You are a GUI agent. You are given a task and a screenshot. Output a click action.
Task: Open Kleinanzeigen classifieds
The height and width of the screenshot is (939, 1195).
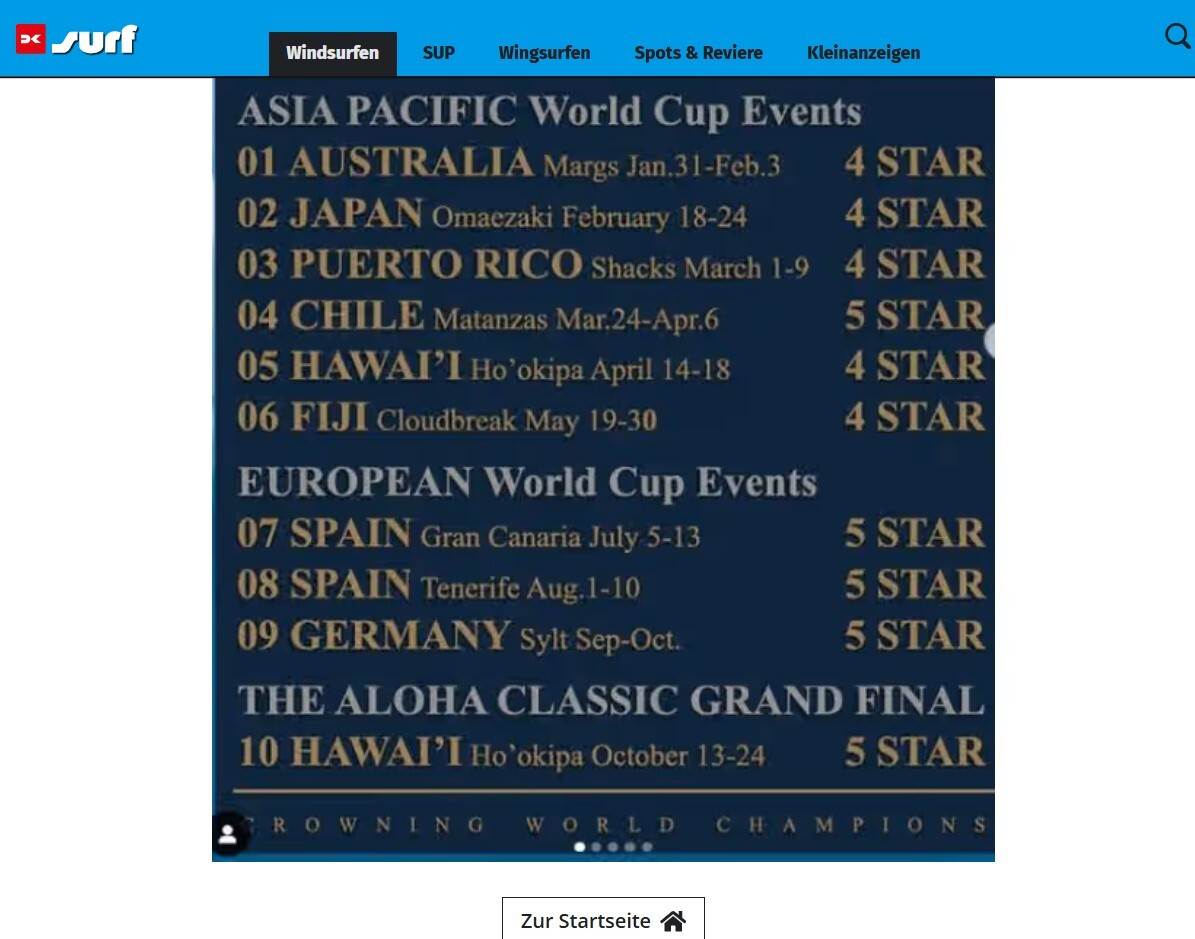click(863, 53)
